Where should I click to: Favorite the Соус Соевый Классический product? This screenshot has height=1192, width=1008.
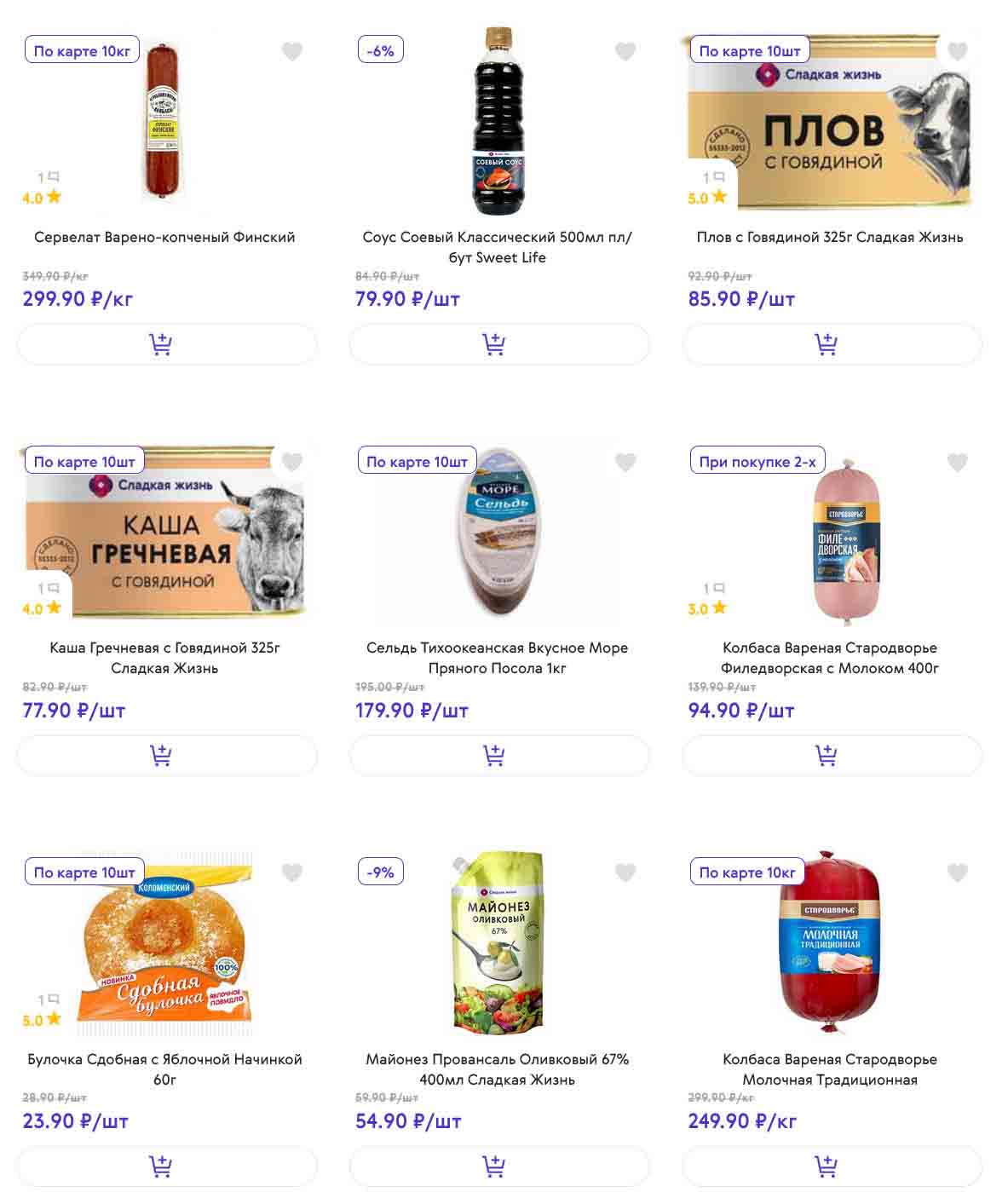(x=625, y=52)
